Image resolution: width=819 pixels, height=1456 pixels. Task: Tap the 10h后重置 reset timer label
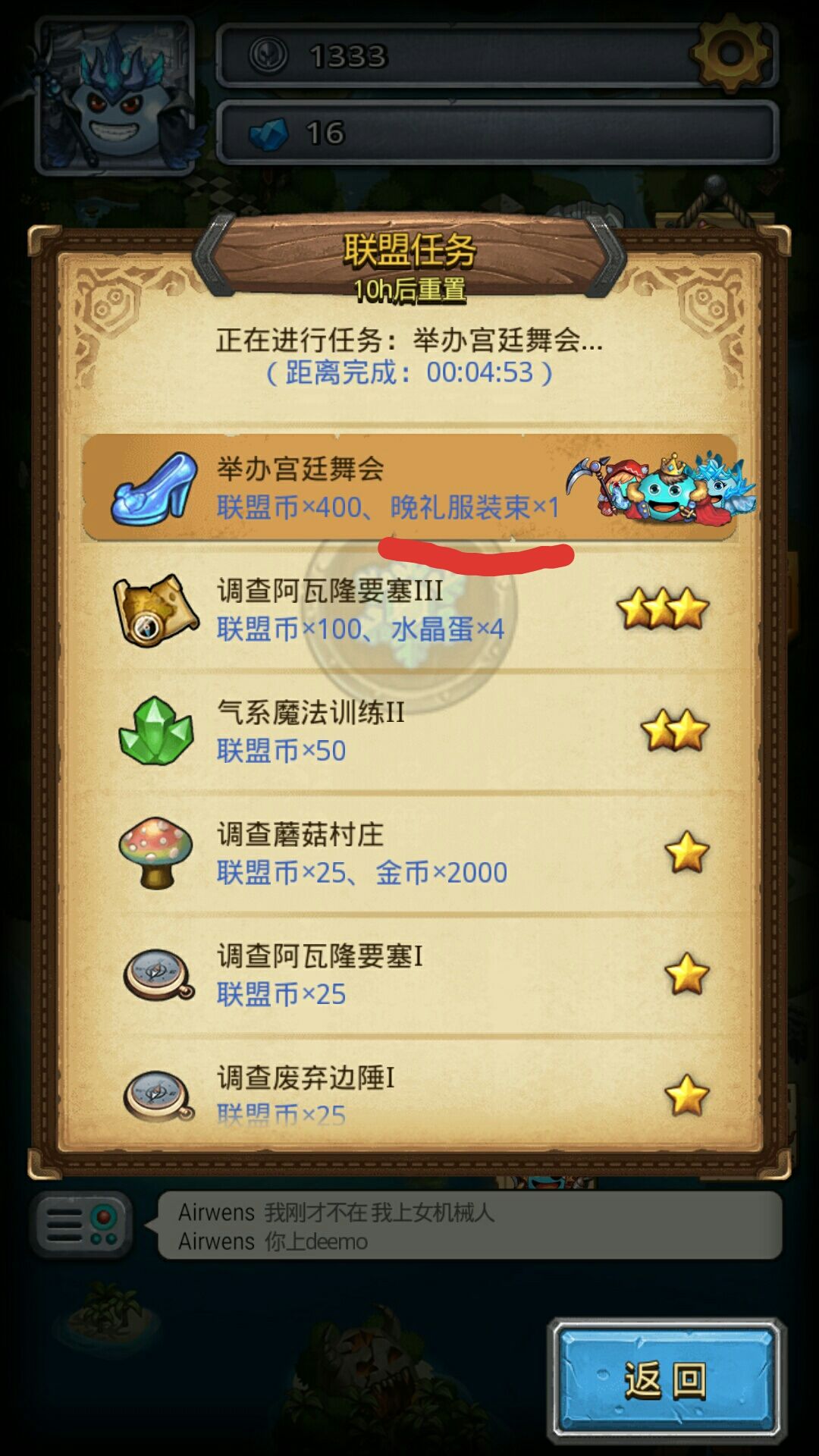coord(409,290)
